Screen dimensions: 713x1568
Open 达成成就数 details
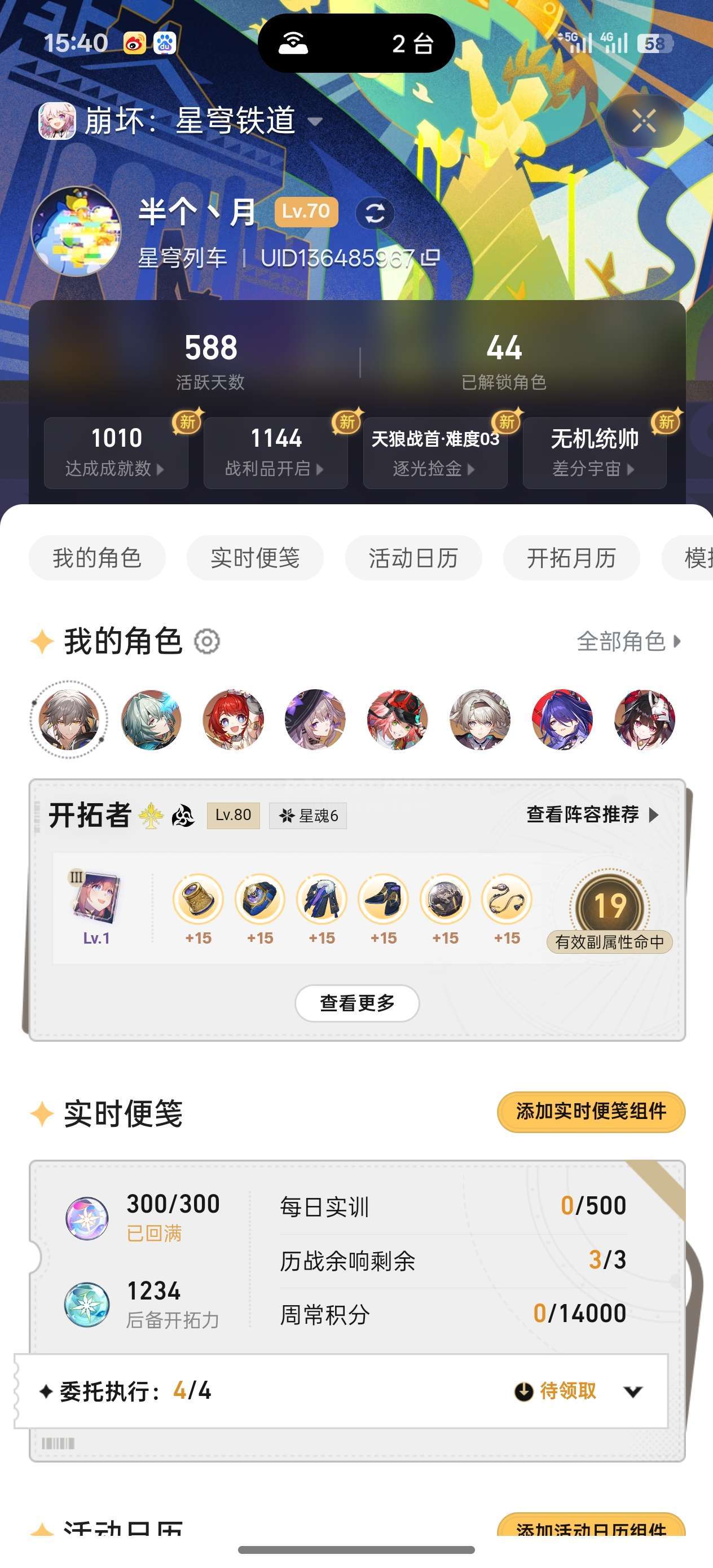coord(116,452)
